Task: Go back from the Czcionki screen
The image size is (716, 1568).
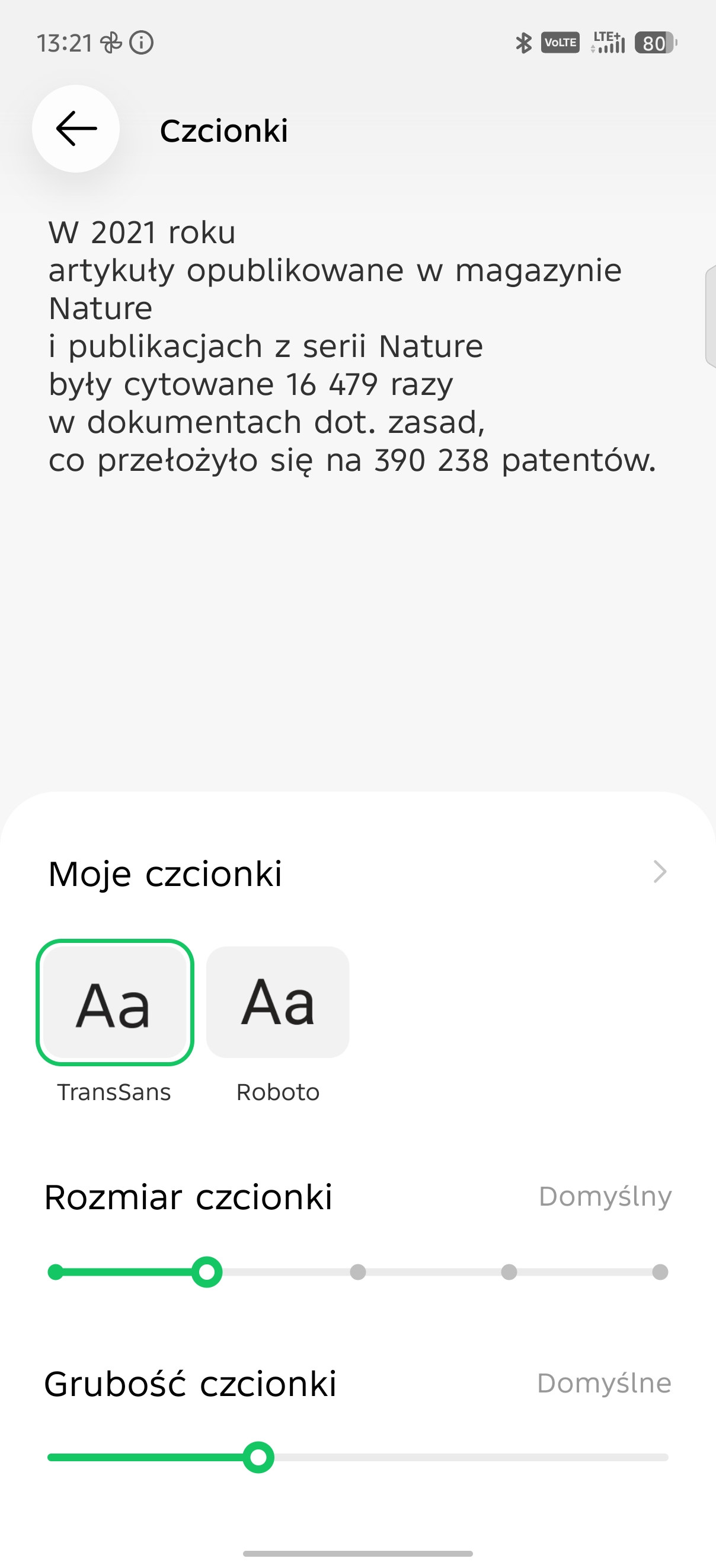Action: click(x=75, y=129)
